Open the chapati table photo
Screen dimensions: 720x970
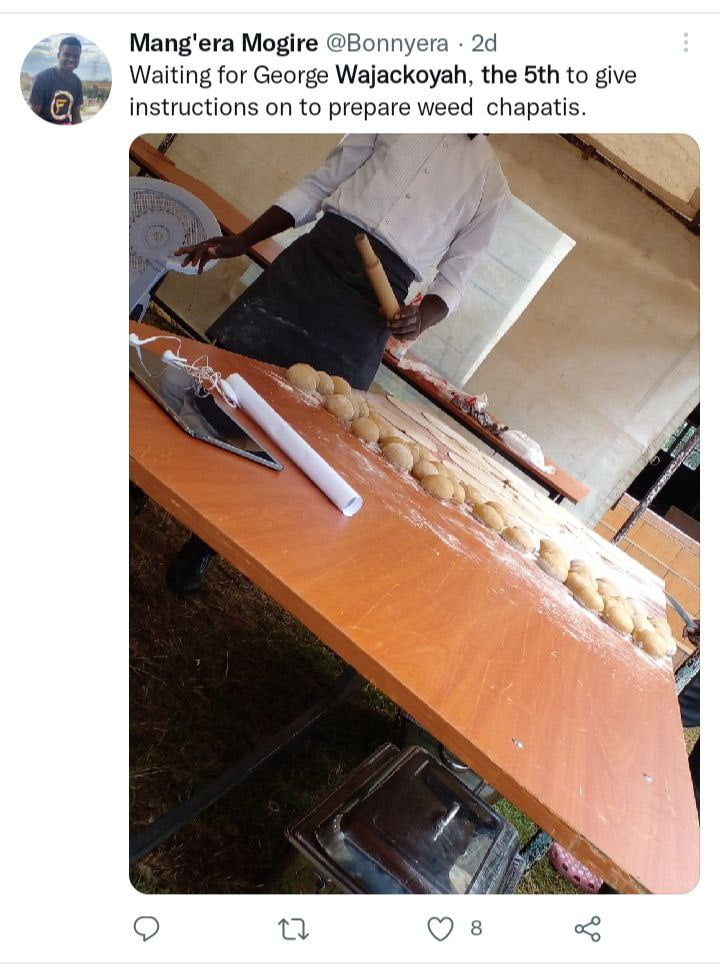tap(414, 512)
